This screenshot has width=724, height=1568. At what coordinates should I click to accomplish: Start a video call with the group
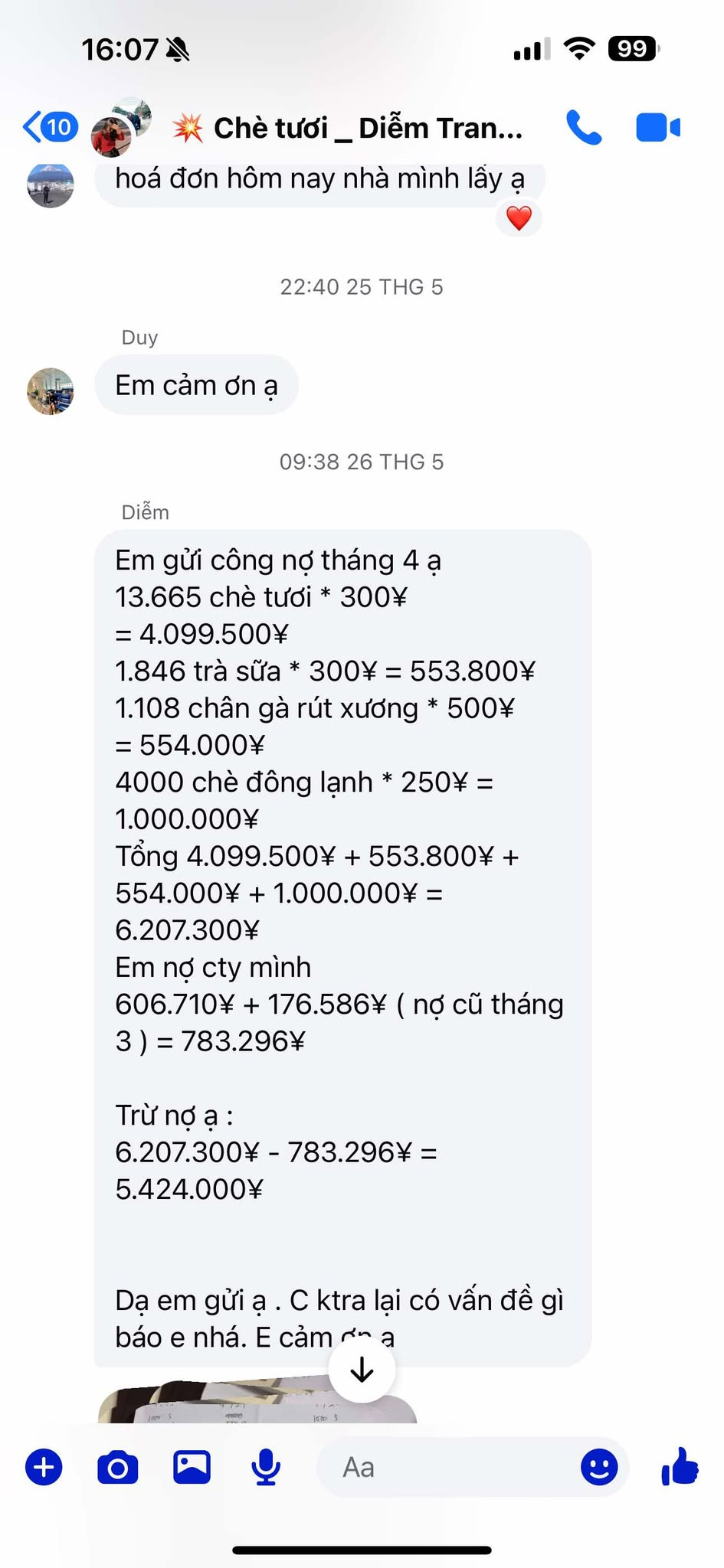click(657, 128)
